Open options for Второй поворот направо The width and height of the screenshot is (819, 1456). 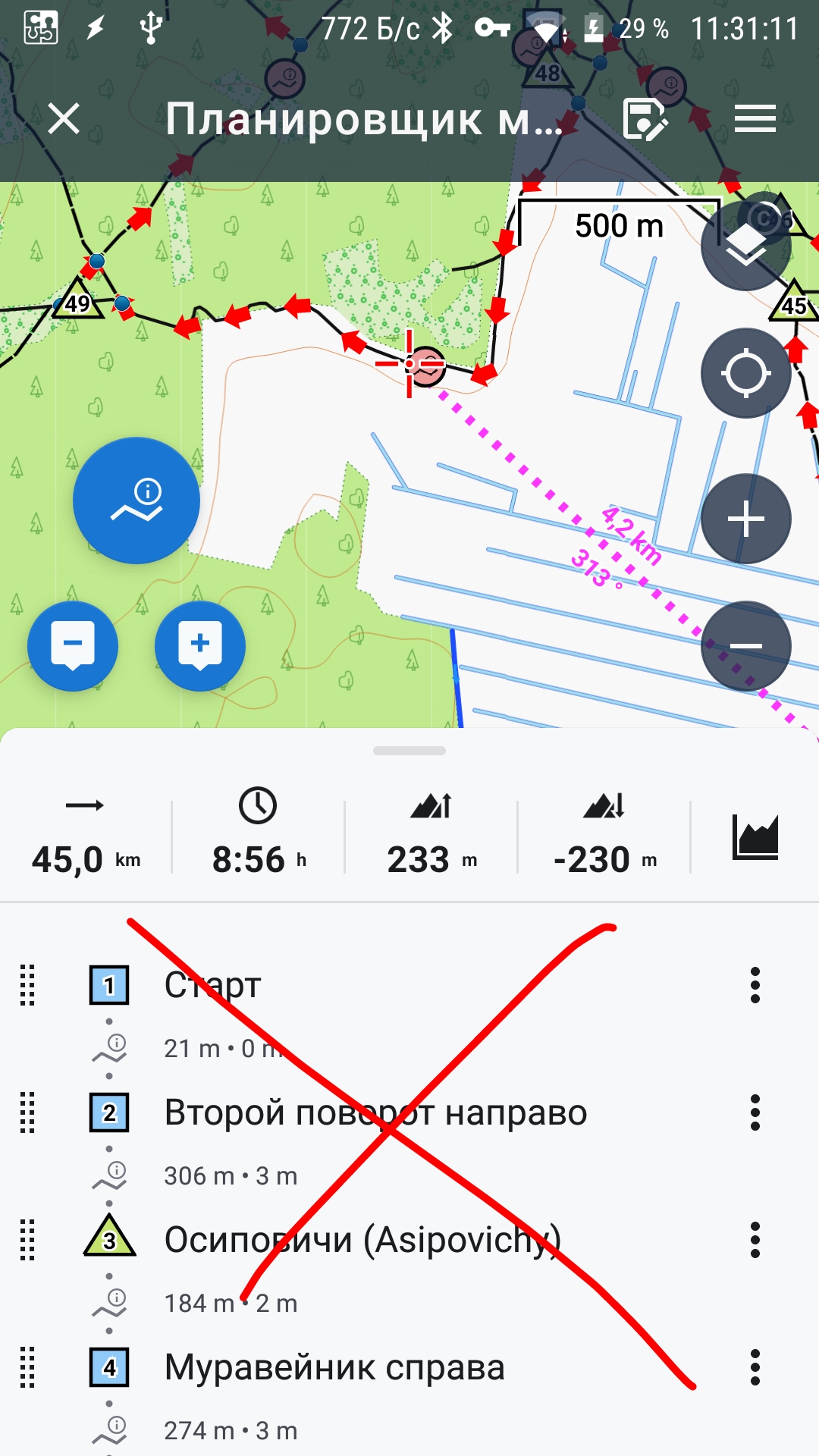tap(755, 1112)
